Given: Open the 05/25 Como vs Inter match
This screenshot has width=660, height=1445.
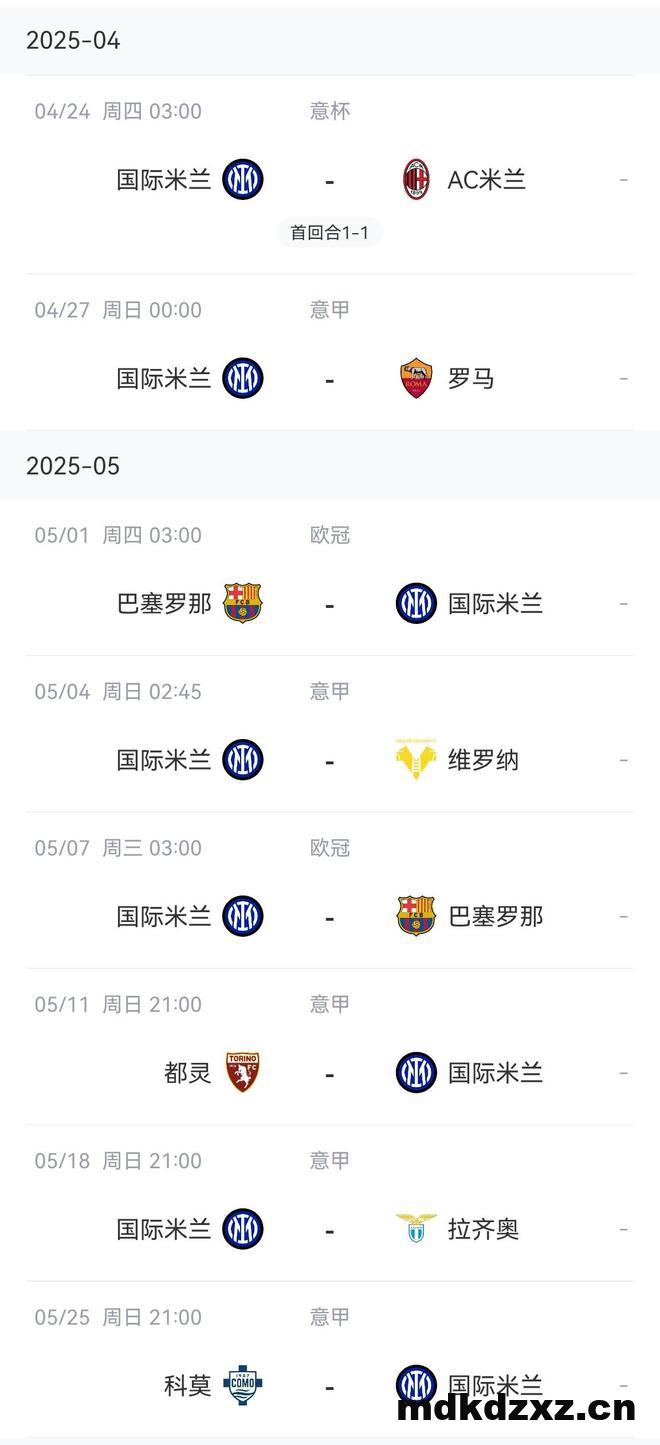Looking at the screenshot, I should 330,1360.
